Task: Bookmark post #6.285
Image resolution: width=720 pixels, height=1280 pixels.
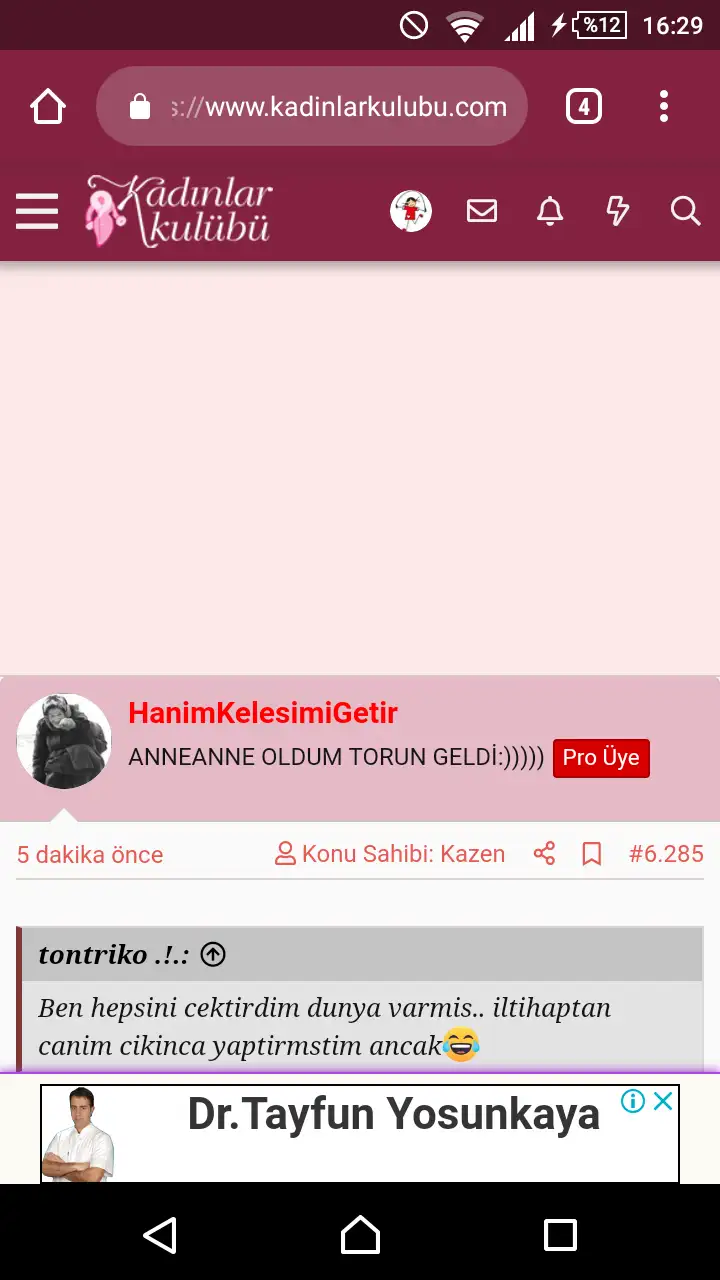Action: click(x=592, y=854)
